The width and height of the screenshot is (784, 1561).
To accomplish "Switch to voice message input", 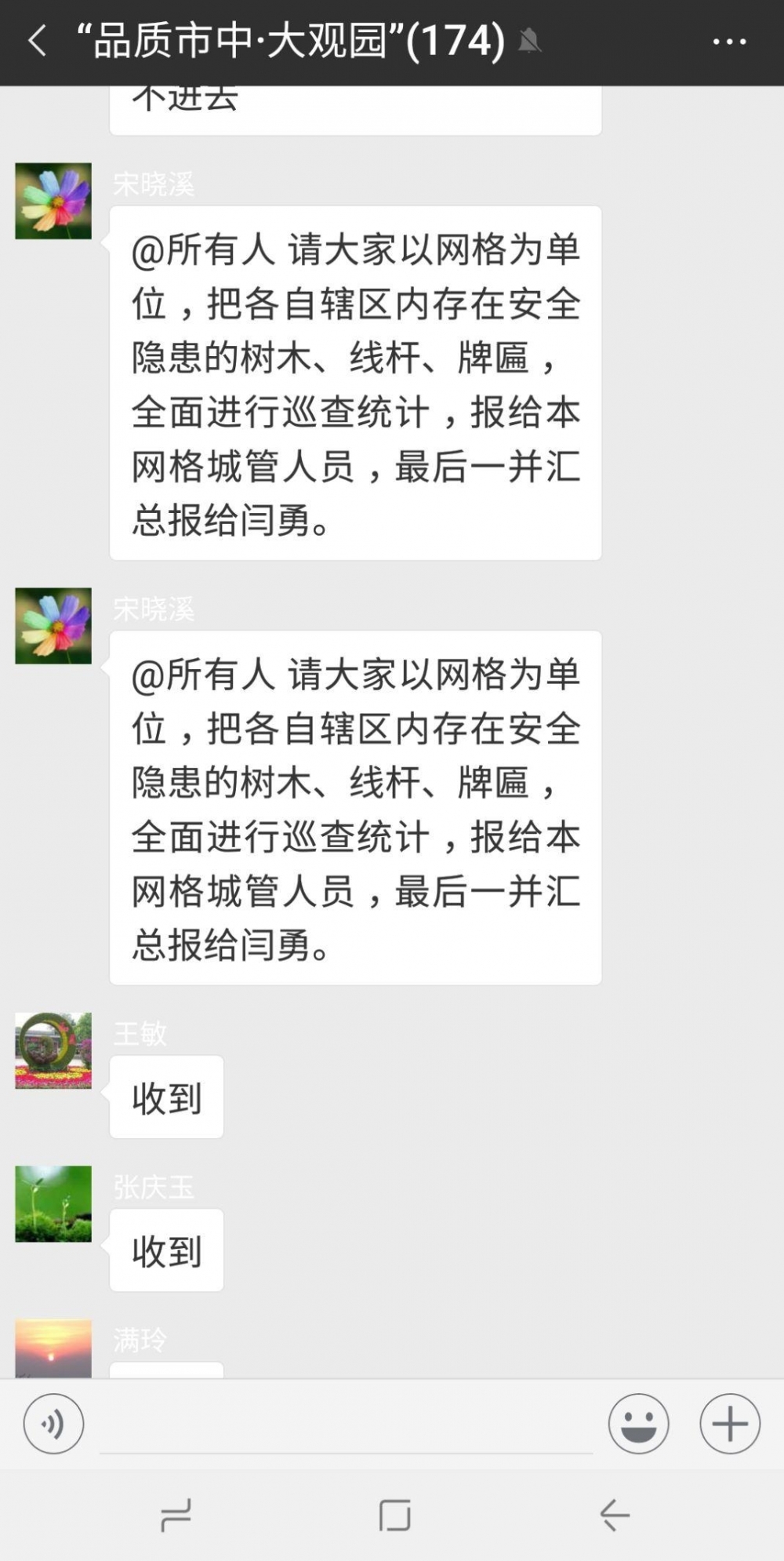I will (x=53, y=1423).
